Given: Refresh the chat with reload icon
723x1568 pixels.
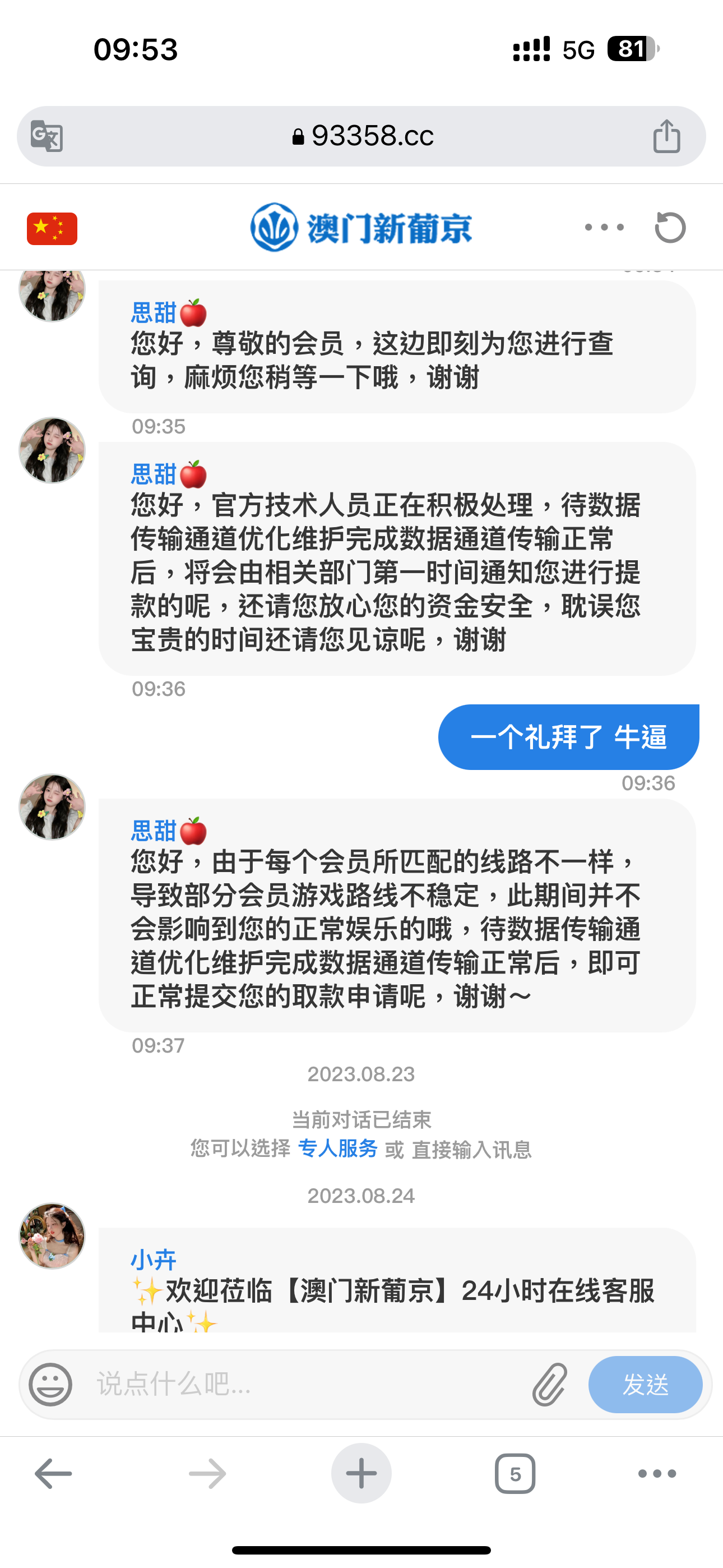Looking at the screenshot, I should (x=670, y=228).
